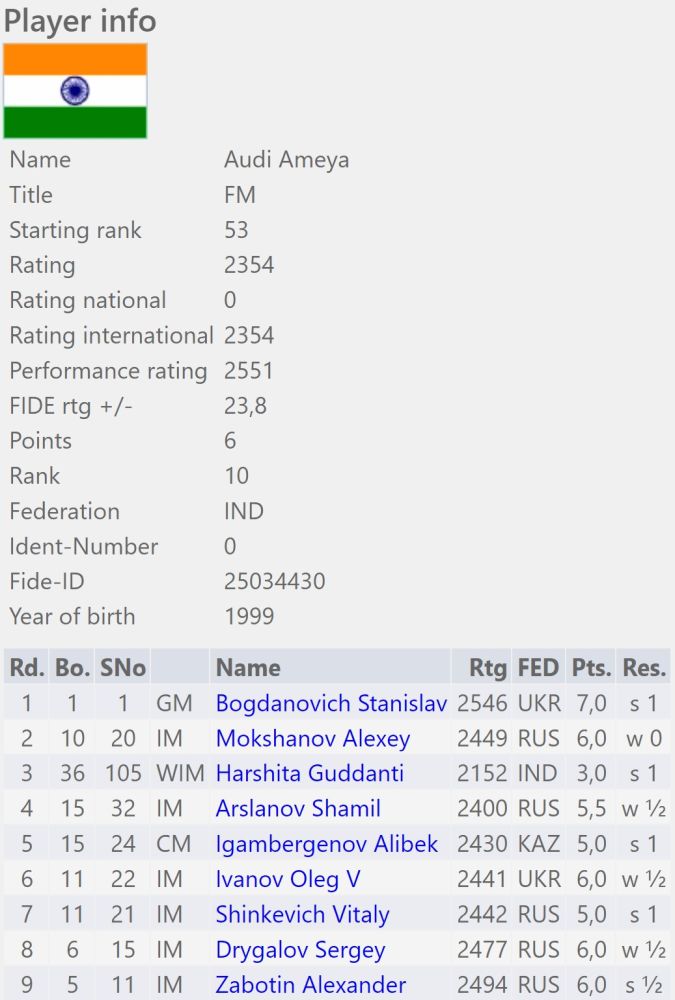View Shinkevich Vitaly's player info
This screenshot has width=675, height=1000.
pyautogui.click(x=302, y=914)
